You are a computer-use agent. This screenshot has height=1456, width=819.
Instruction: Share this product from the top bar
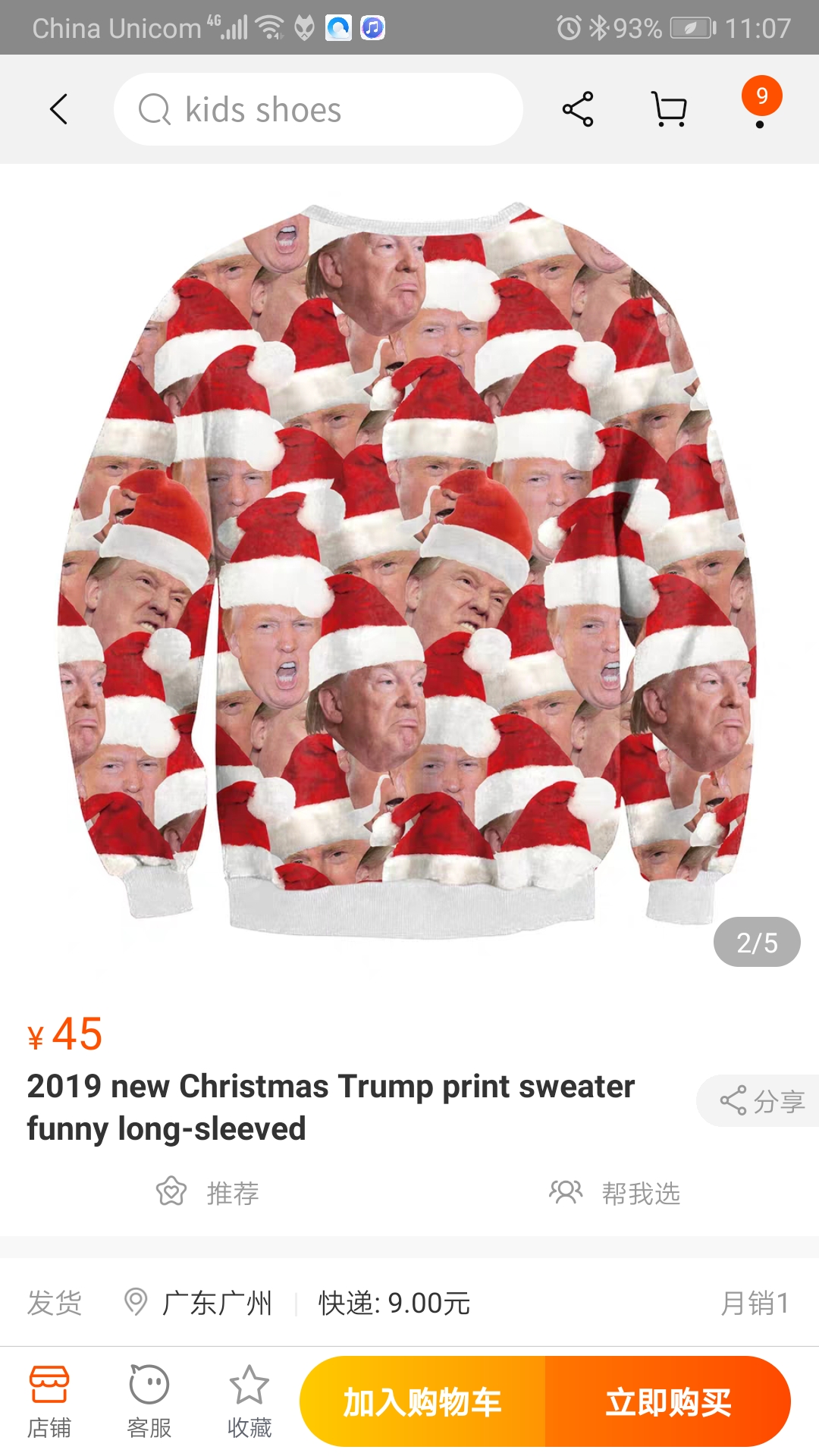tap(578, 109)
